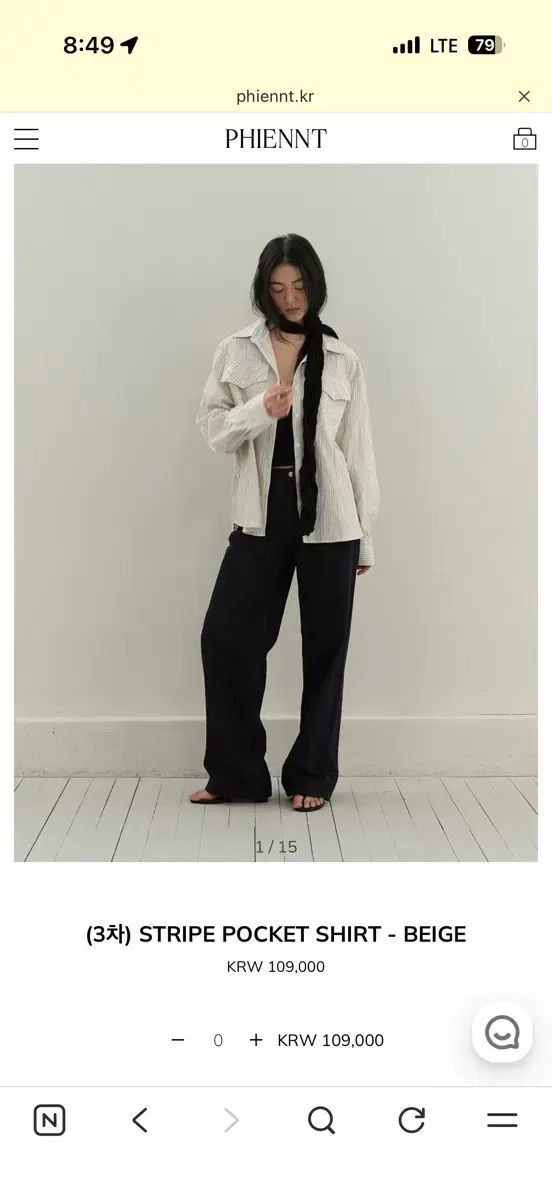This screenshot has width=552, height=1200.
Task: Reload the current page
Action: click(412, 1120)
